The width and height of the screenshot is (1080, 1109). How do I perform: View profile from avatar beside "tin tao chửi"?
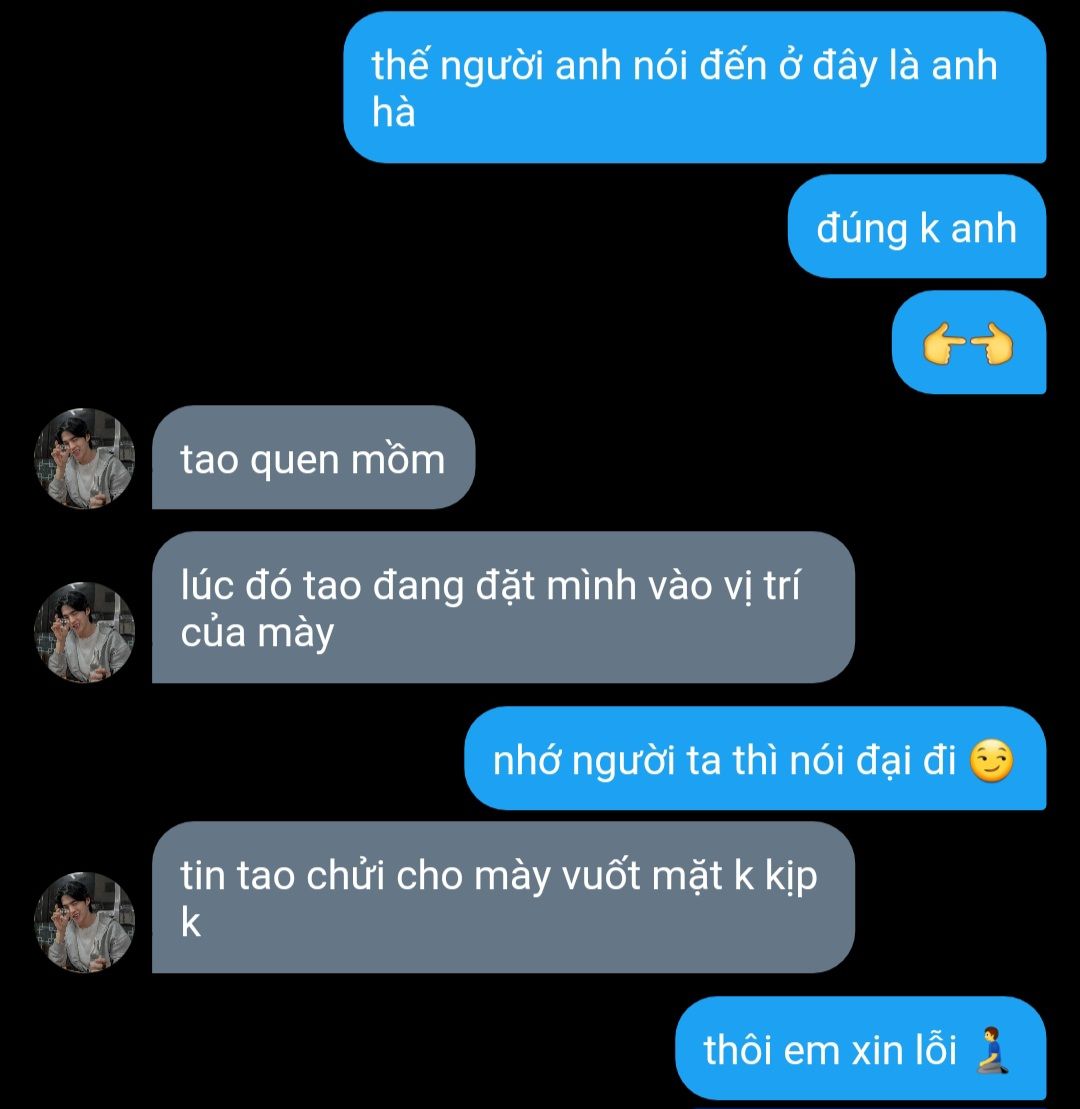(x=85, y=922)
